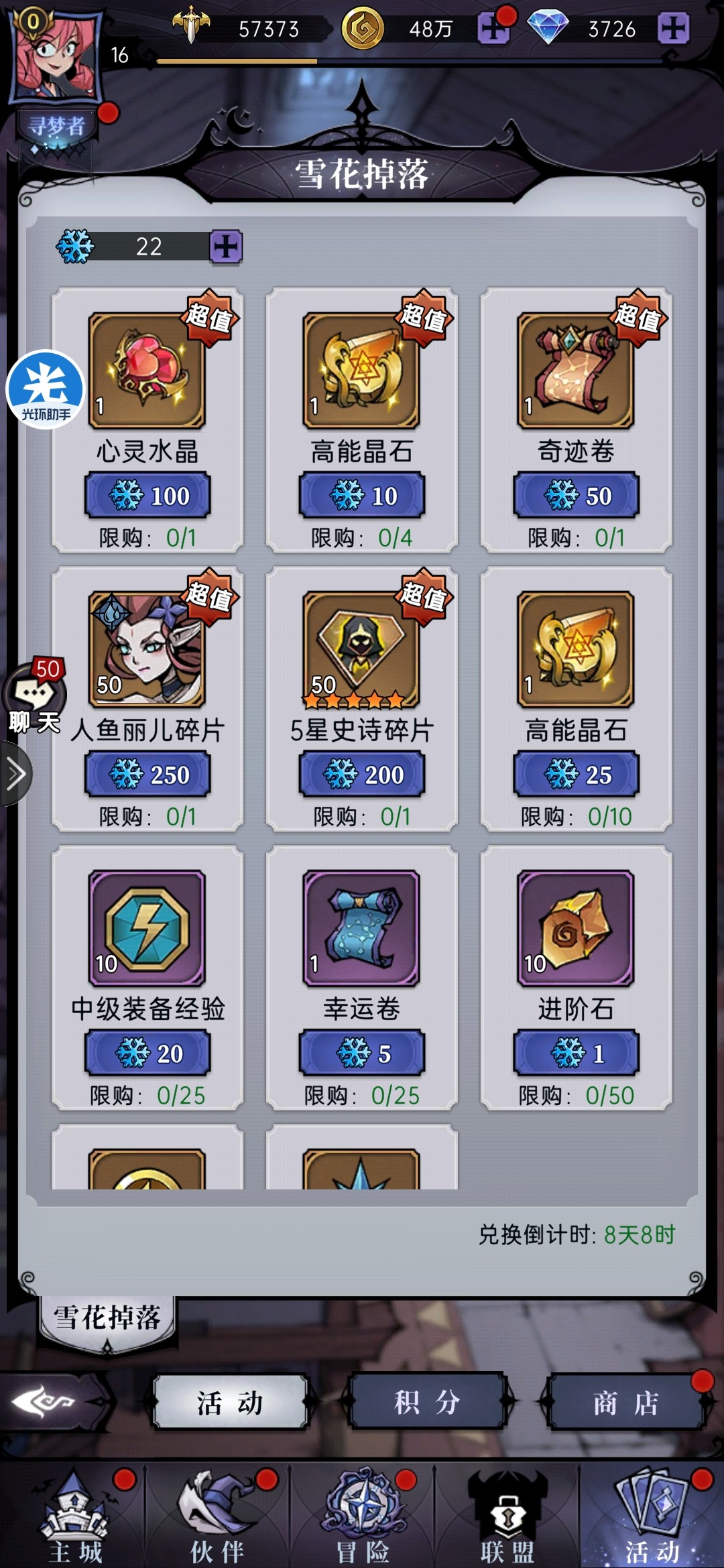This screenshot has height=1568, width=724.
Task: Purchase 人鱼丽儿碎片 for 250 snowflakes
Action: tap(147, 775)
